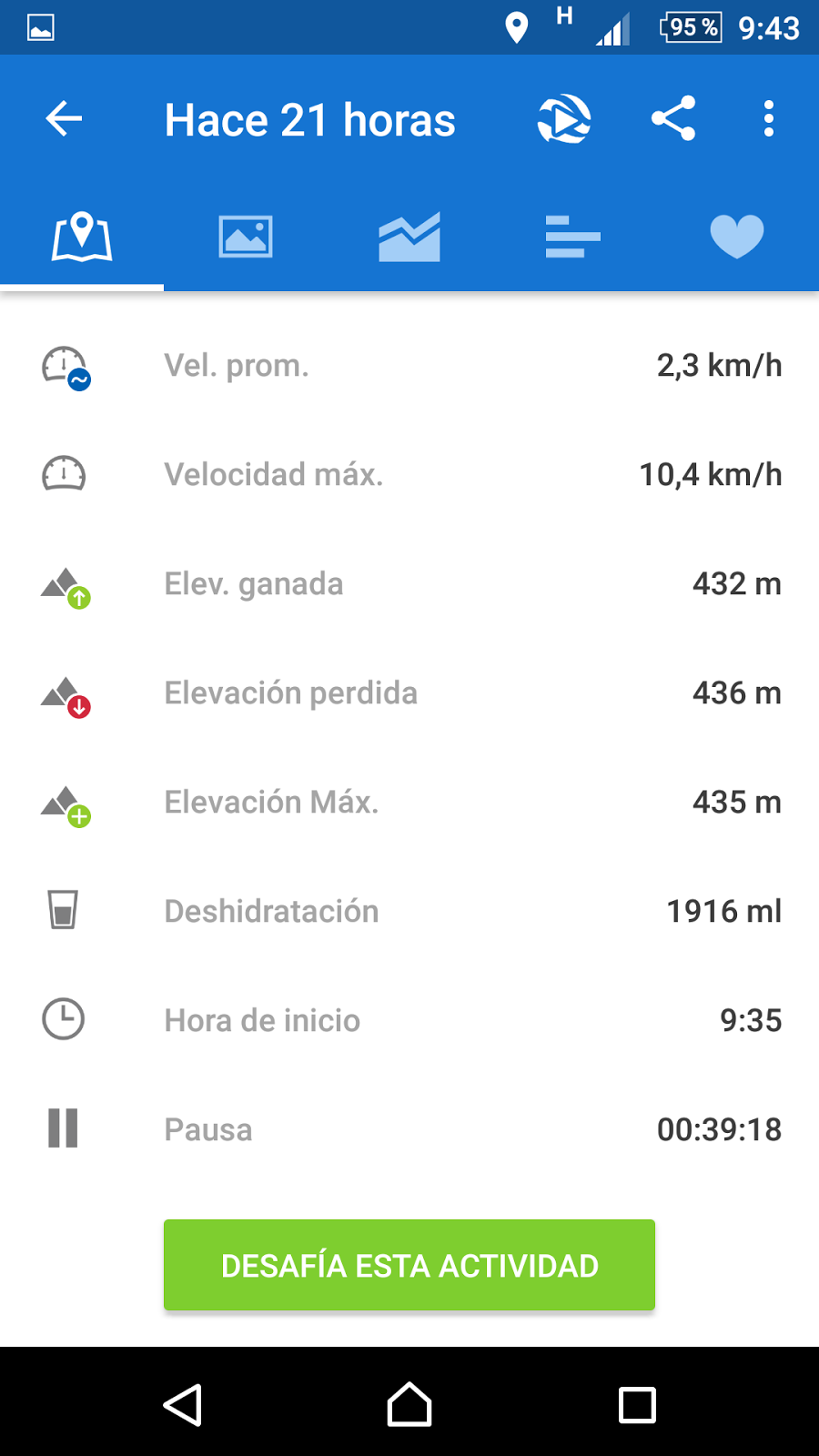Go back using the app bar arrow
The height and width of the screenshot is (1456, 819).
click(64, 119)
